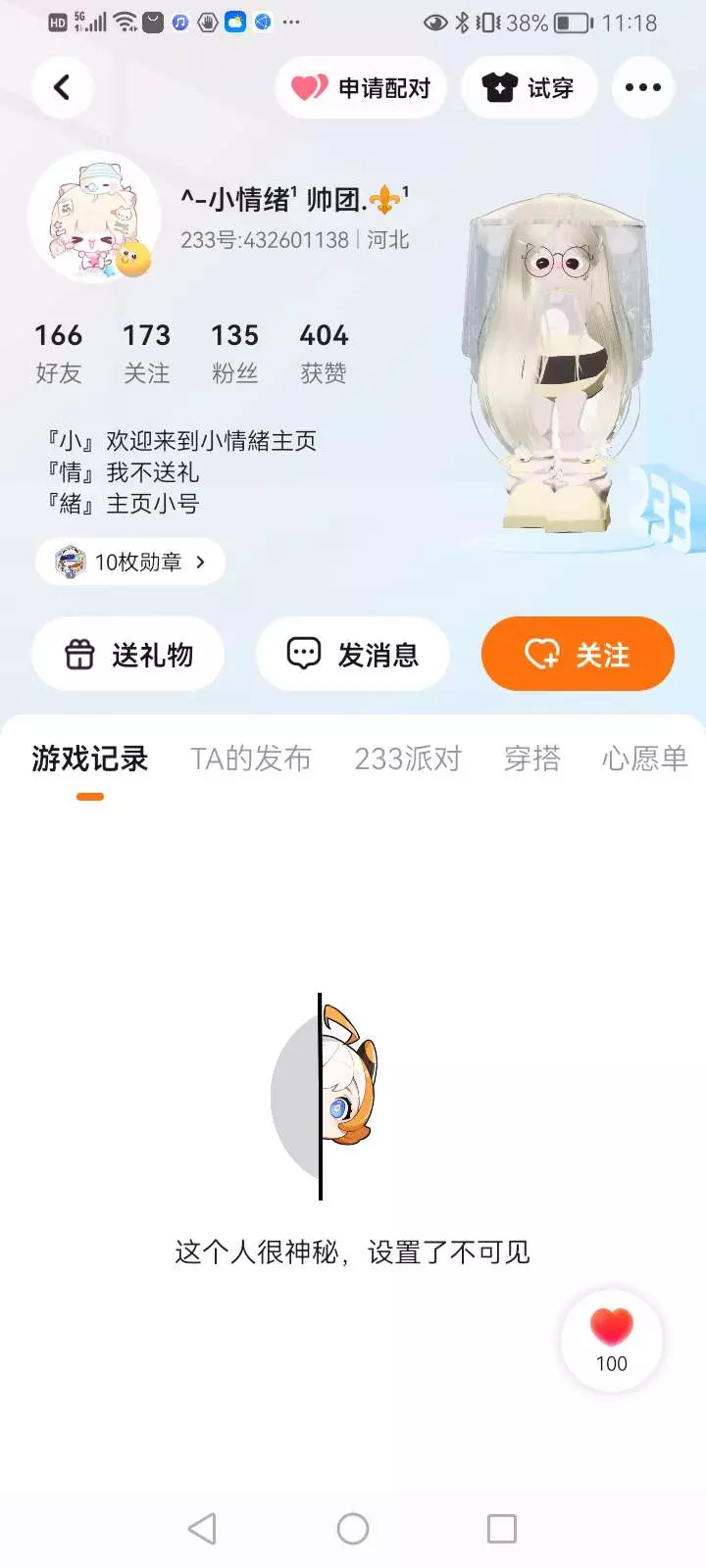Switch to the 233派对 tab

pos(408,759)
